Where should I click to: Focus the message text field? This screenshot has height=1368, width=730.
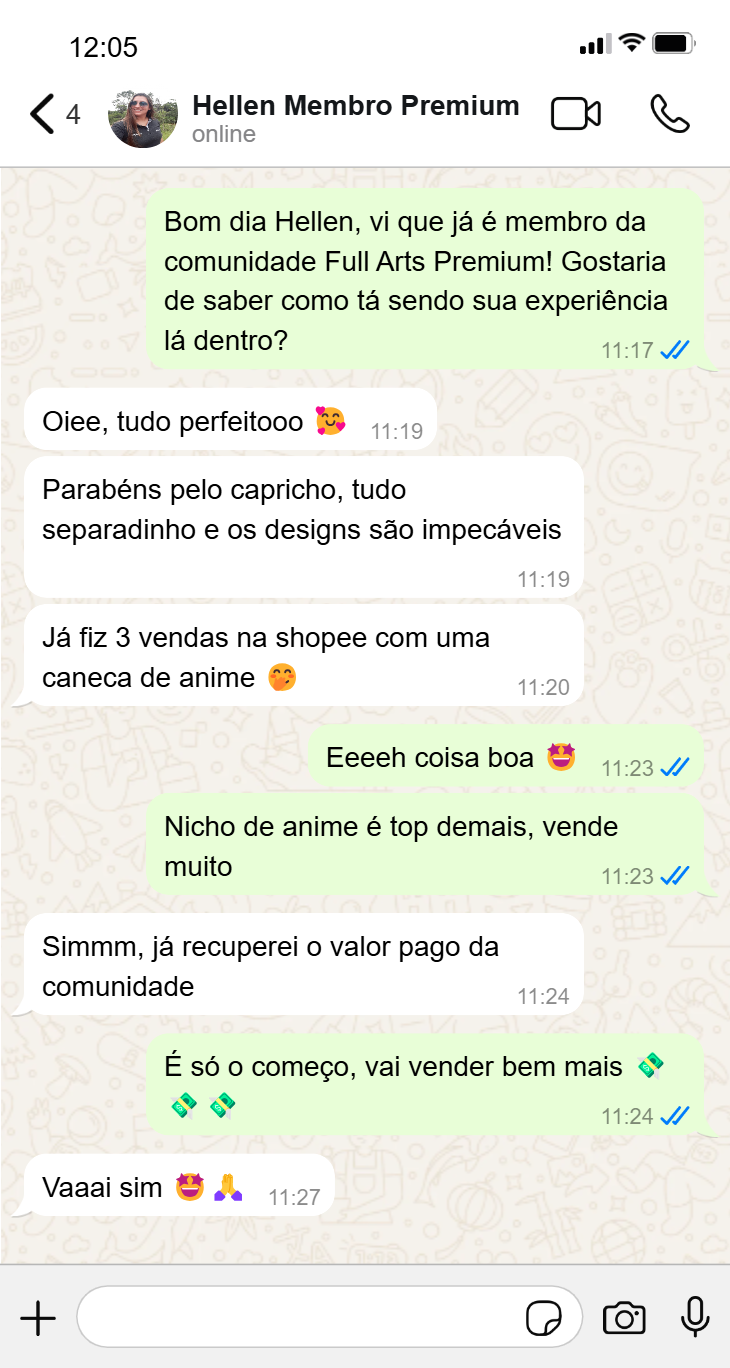[x=300, y=1318]
